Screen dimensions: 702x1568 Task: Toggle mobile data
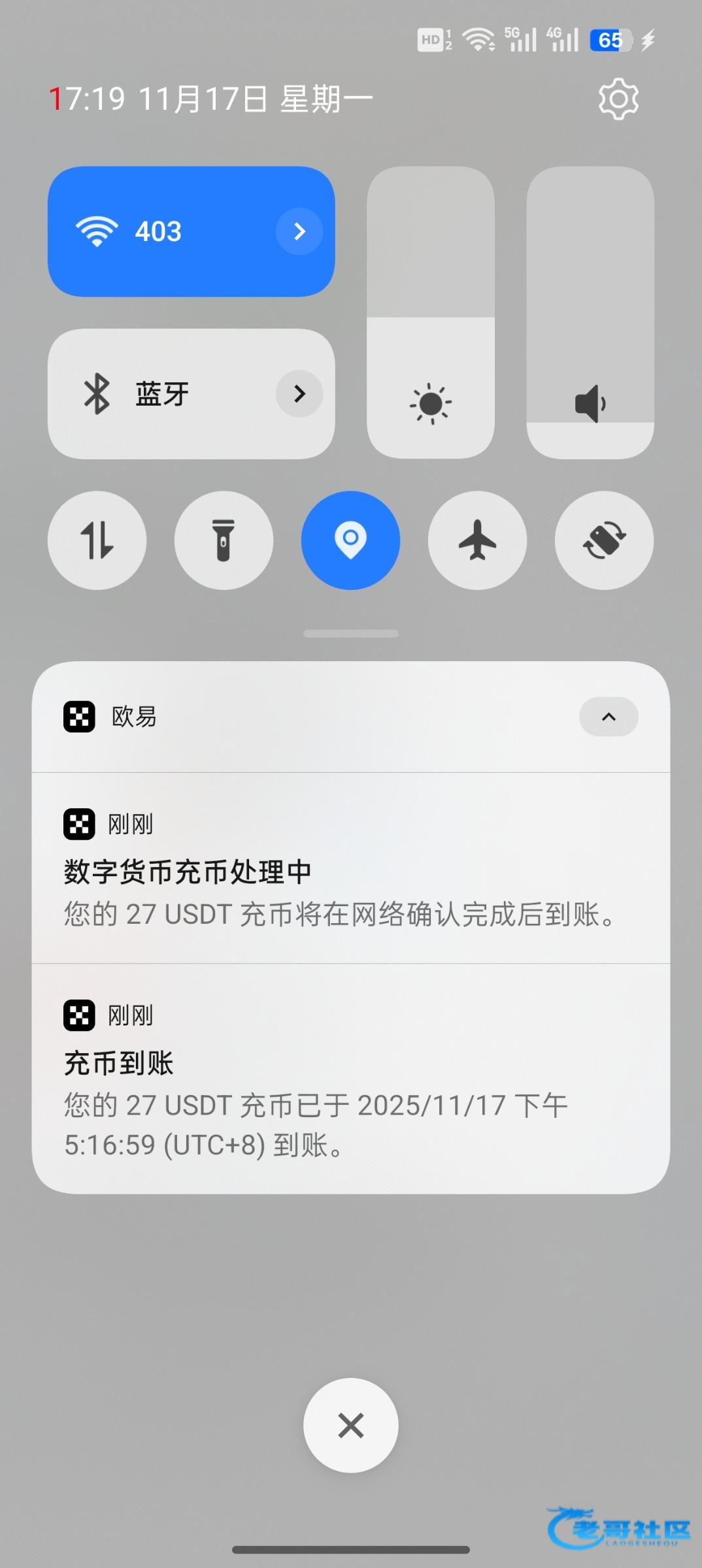pyautogui.click(x=97, y=540)
